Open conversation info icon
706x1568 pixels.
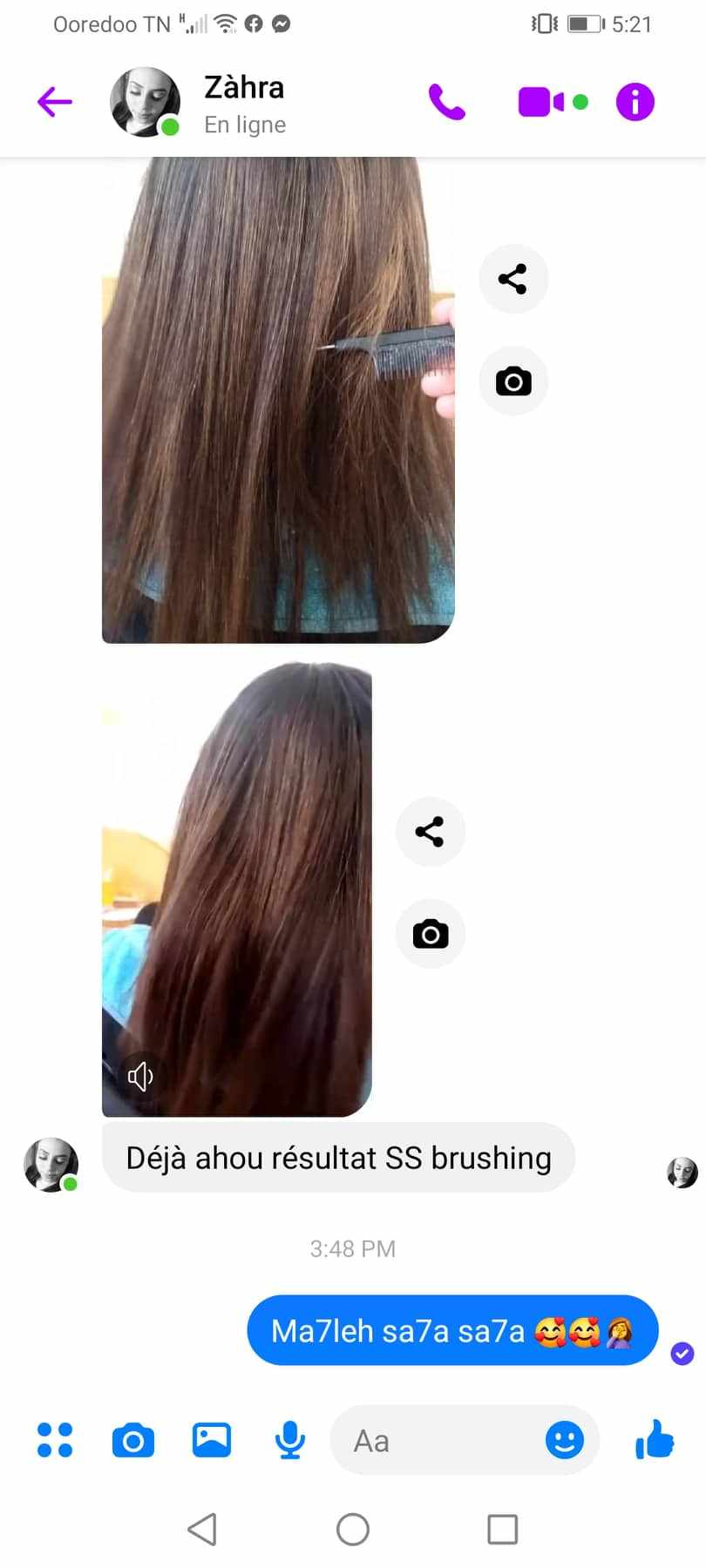(x=635, y=102)
